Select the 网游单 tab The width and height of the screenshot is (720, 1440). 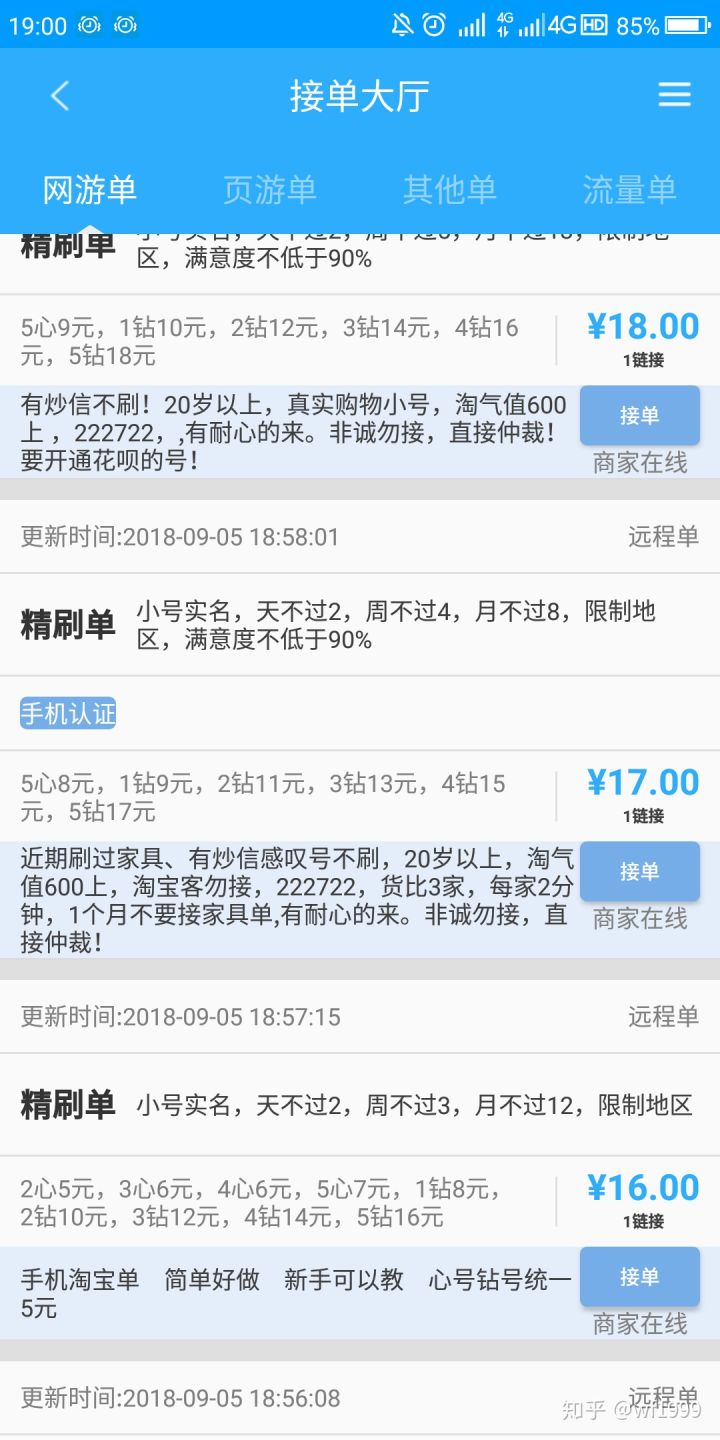[90, 189]
